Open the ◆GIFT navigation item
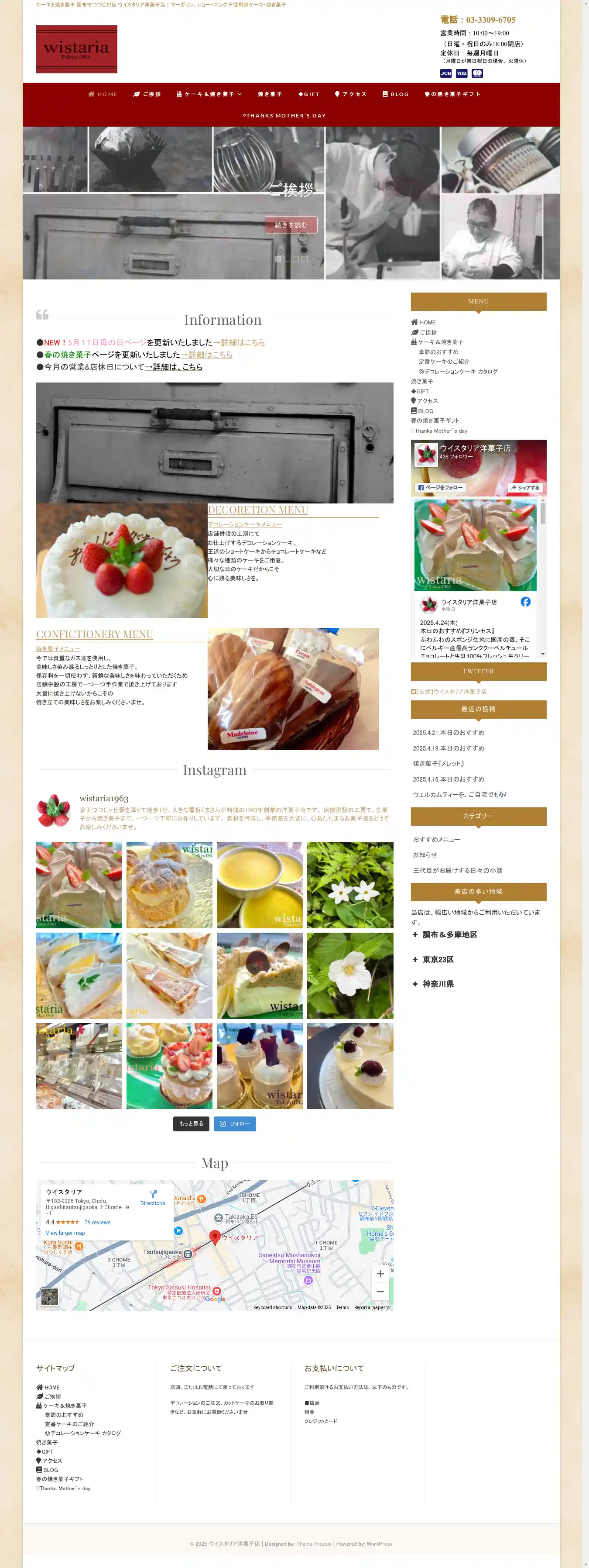 click(x=308, y=94)
